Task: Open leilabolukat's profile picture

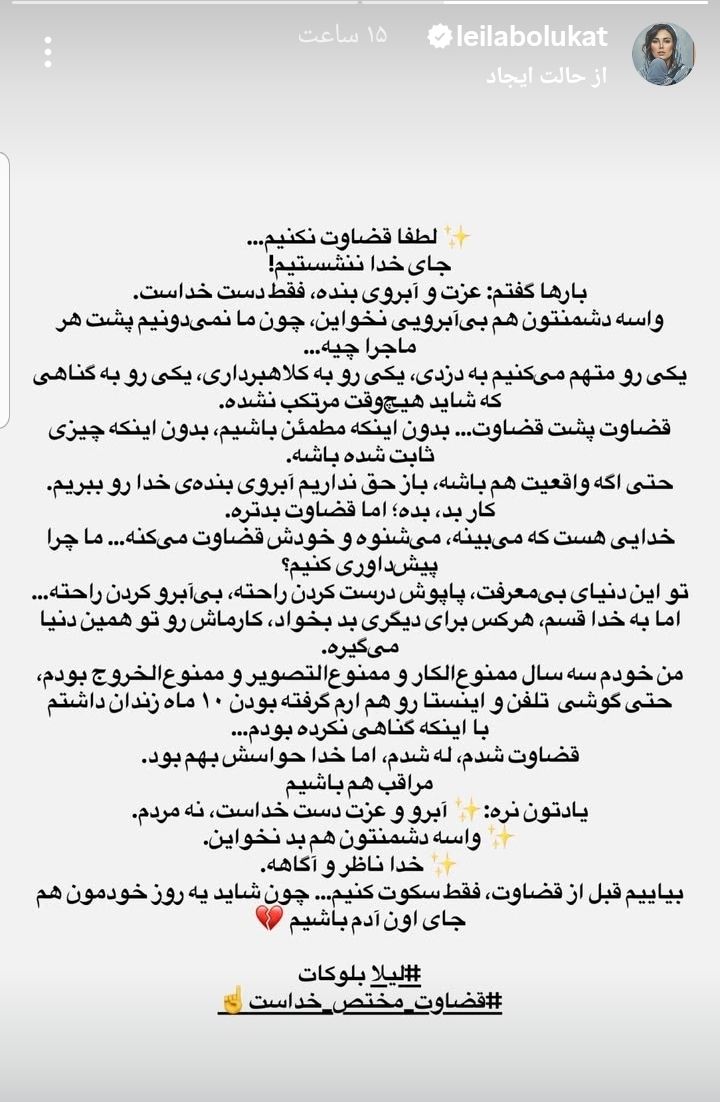Action: click(x=662, y=54)
